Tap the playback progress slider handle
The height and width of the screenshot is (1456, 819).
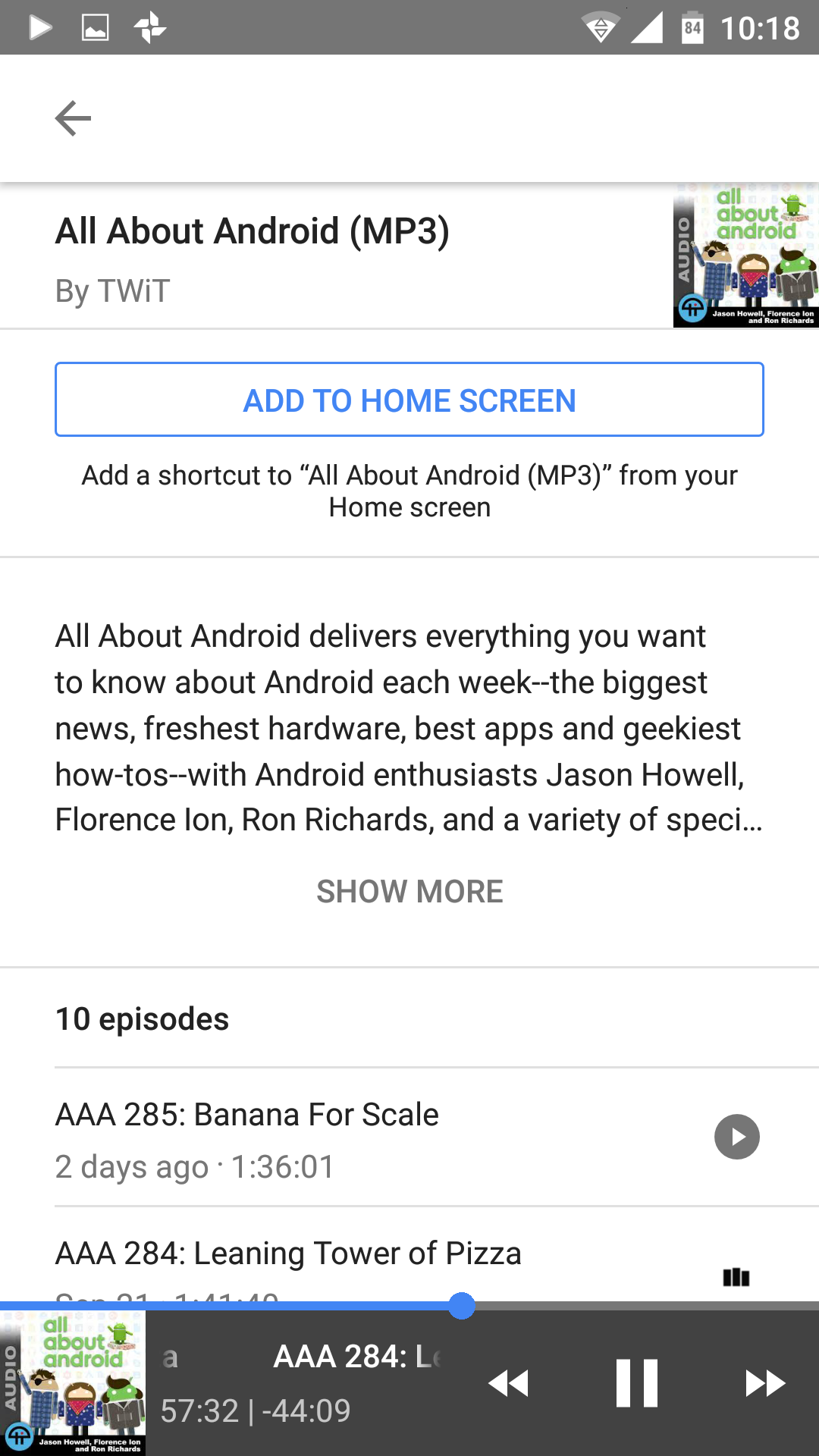coord(461,1305)
